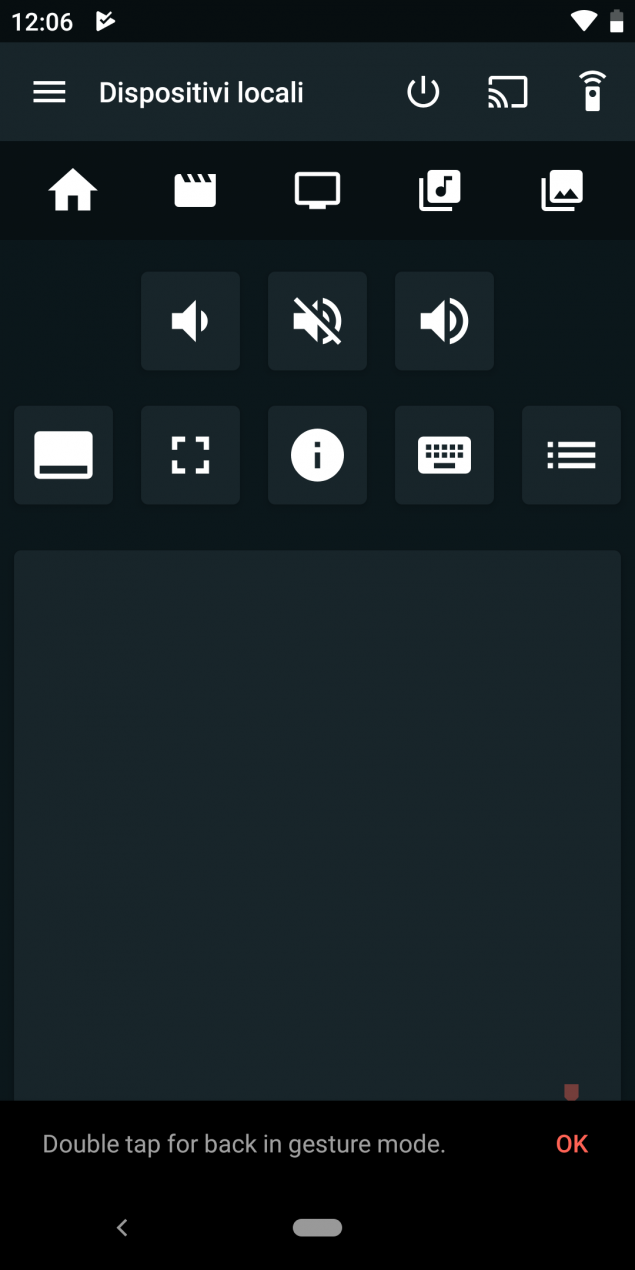
Task: Go to the Home section
Action: pyautogui.click(x=73, y=190)
